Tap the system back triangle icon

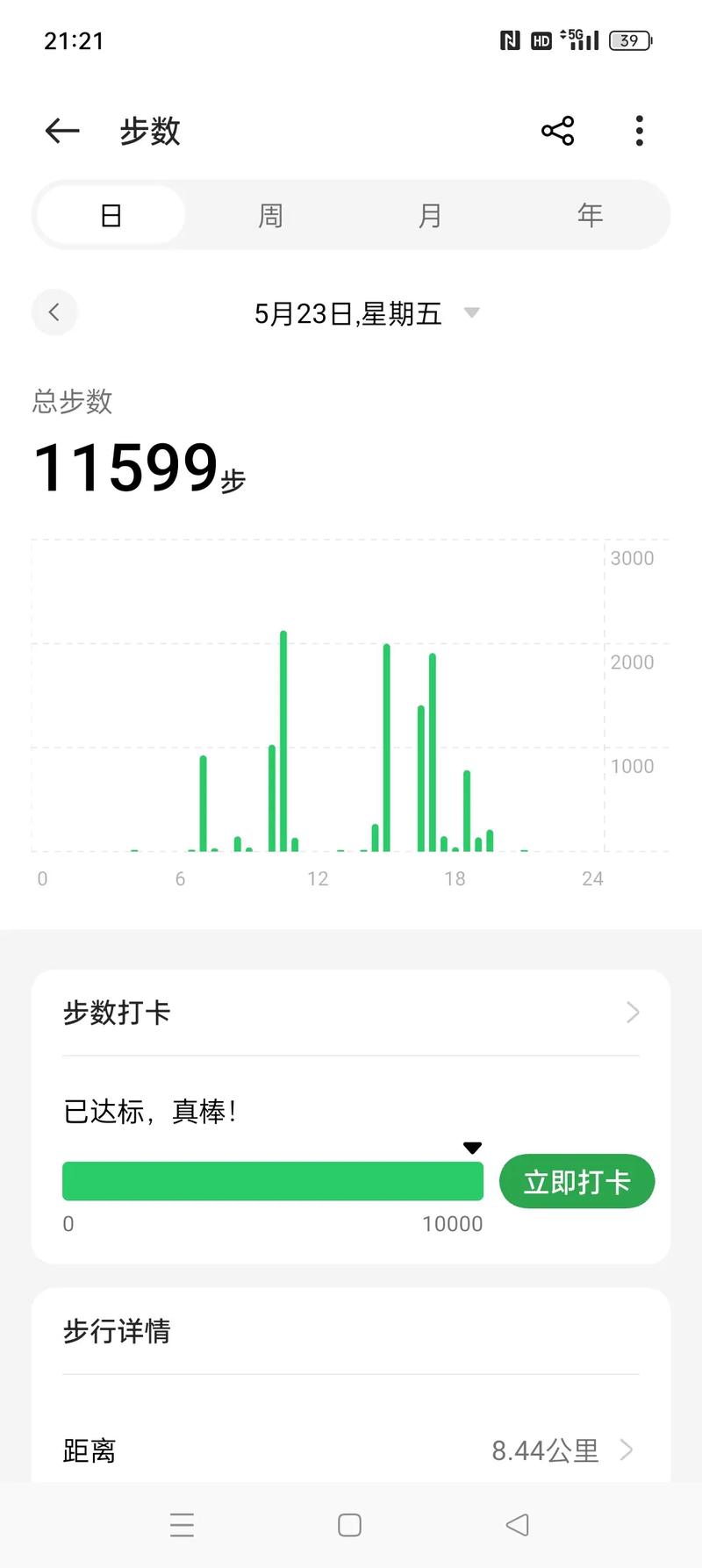[517, 1525]
